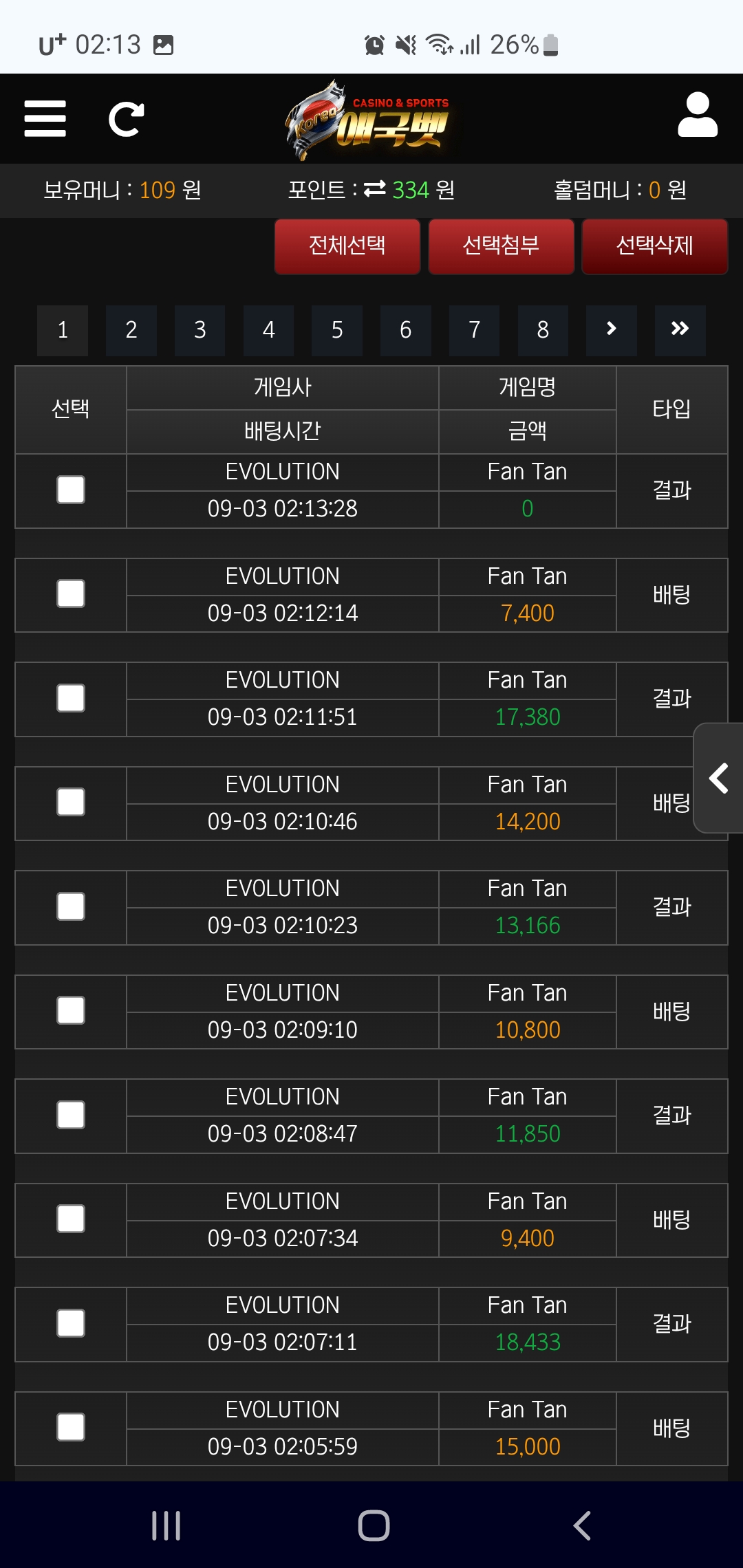Screen dimensions: 743x1568
Task: Jump to last page double arrow
Action: coord(680,330)
